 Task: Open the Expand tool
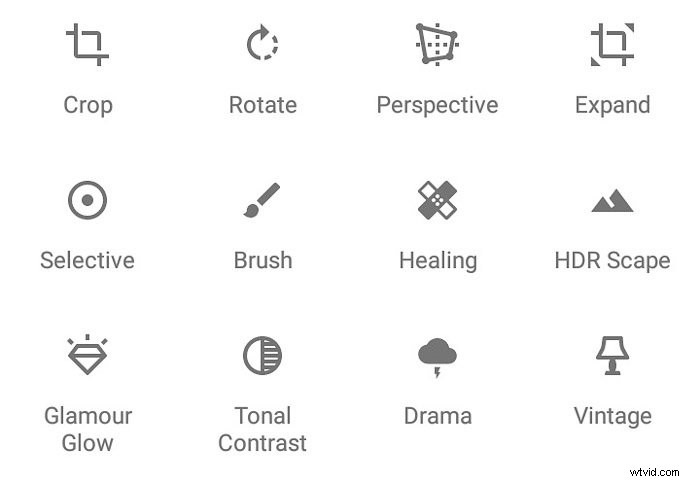[x=612, y=47]
